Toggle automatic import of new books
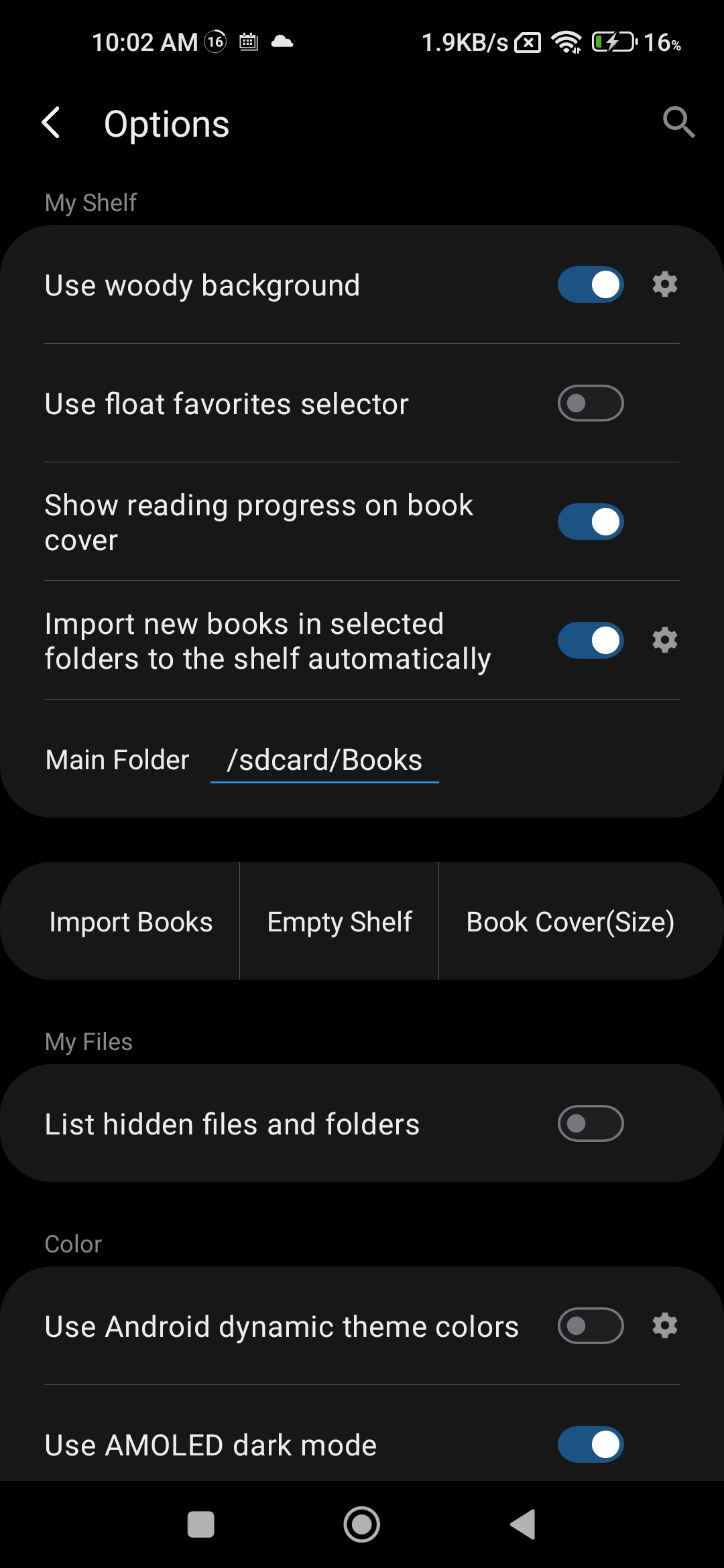 tap(591, 641)
